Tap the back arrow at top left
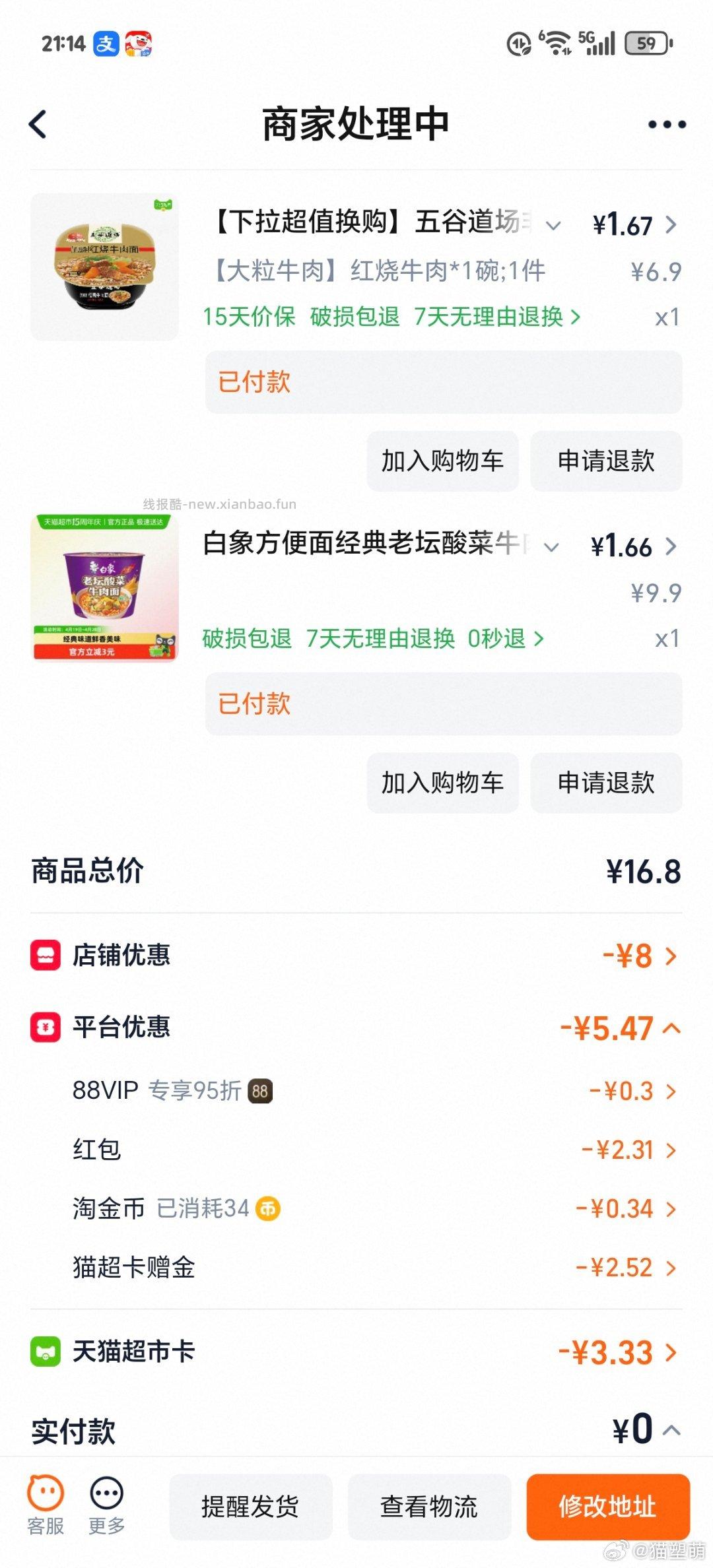Image resolution: width=713 pixels, height=1568 pixels. click(x=38, y=123)
